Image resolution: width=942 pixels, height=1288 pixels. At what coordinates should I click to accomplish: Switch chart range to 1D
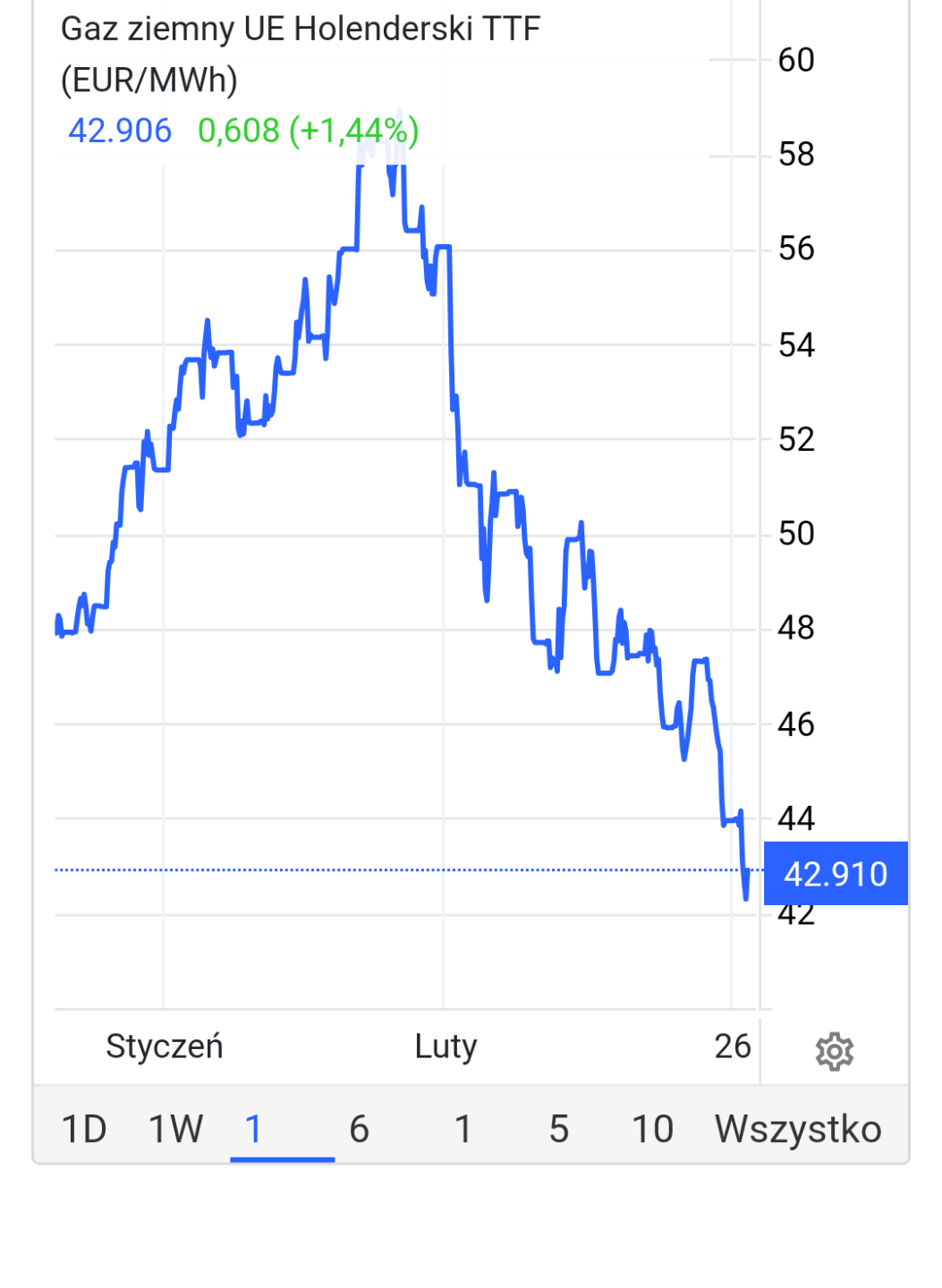[84, 1130]
